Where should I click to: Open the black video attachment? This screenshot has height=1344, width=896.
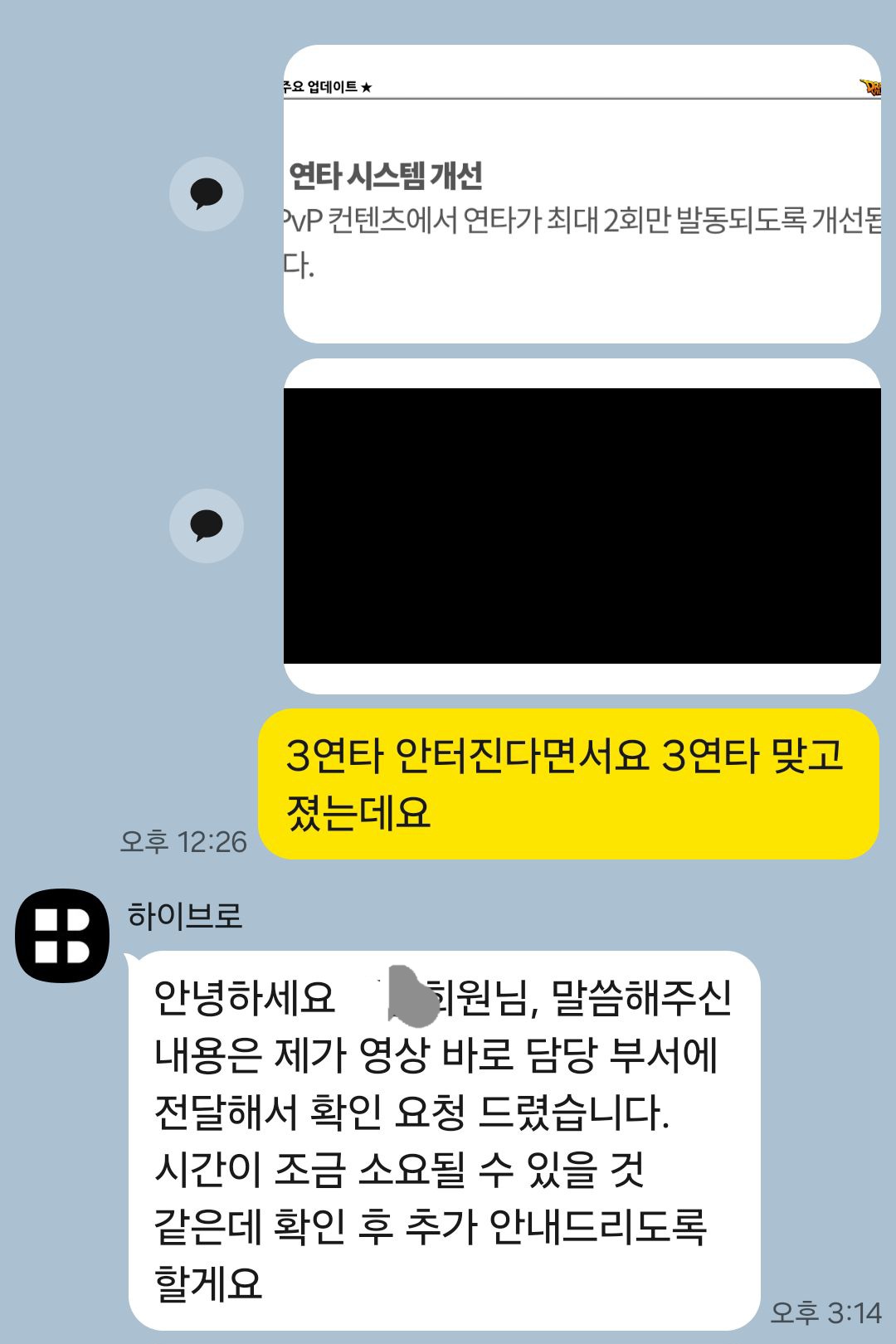tap(581, 526)
